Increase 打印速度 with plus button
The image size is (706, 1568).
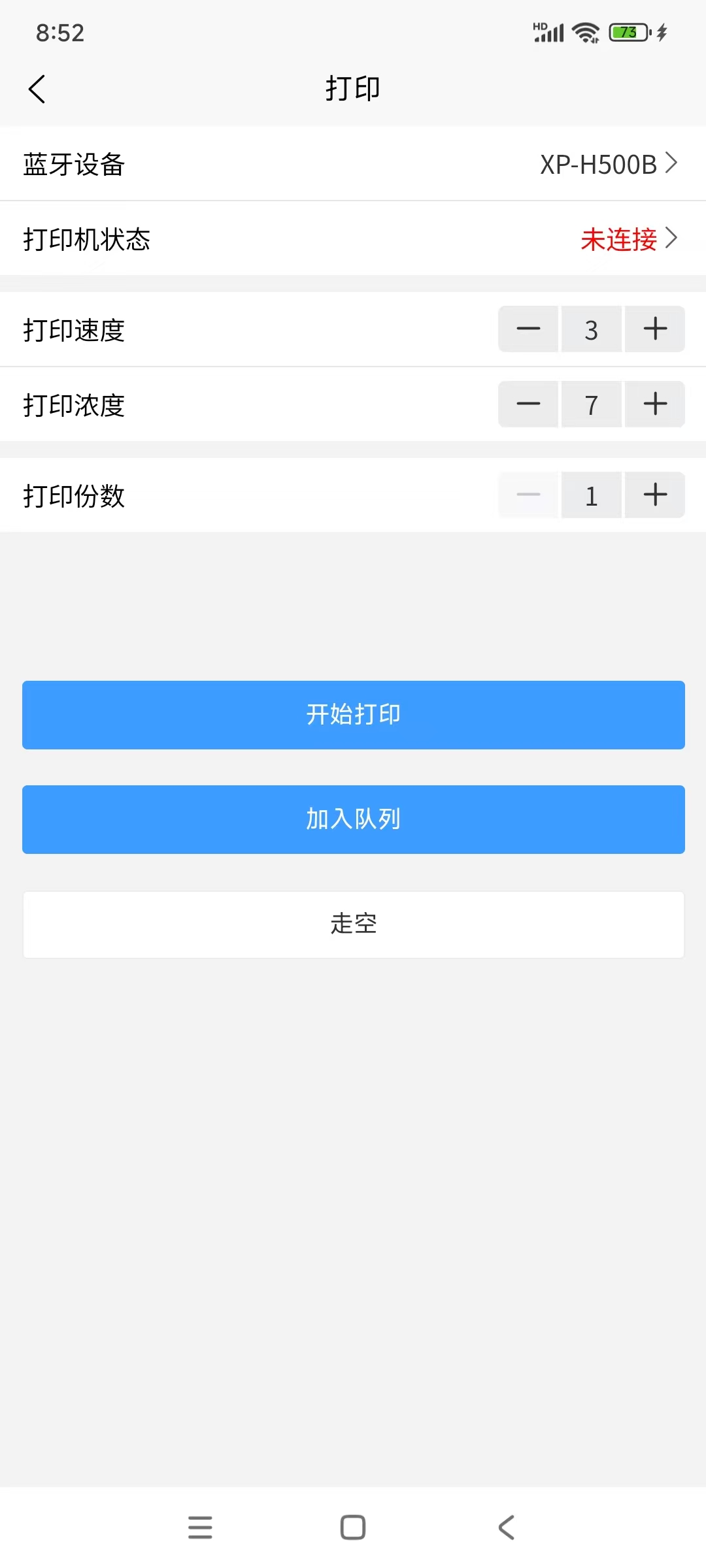655,329
